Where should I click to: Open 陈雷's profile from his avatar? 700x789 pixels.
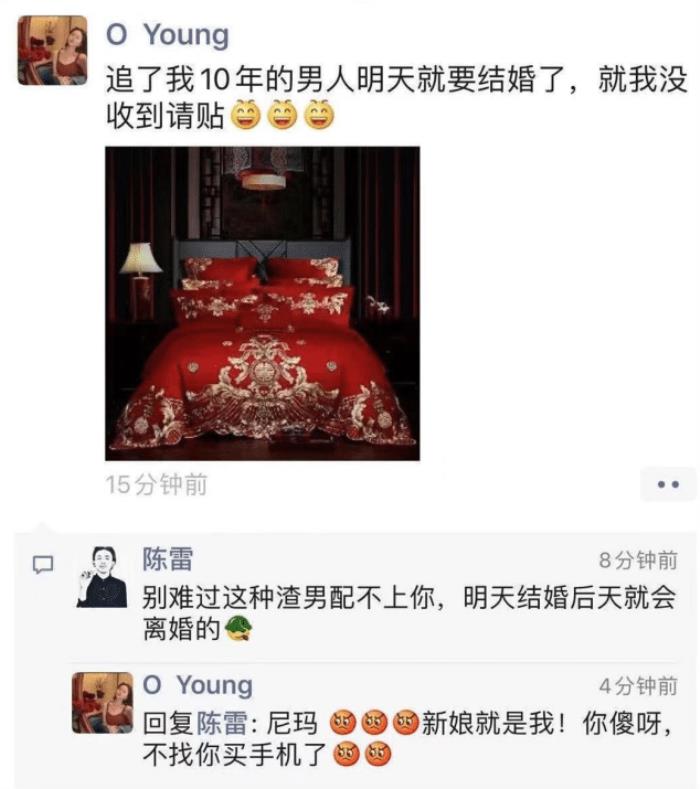coord(103,577)
